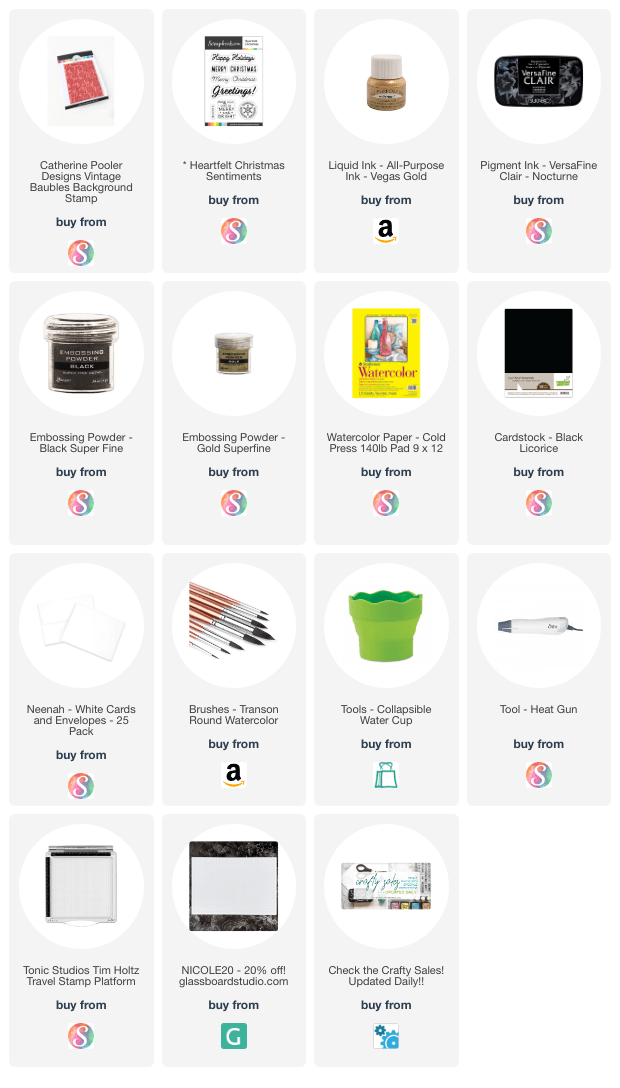Tap the Amazon icon under Transon watercolor brushes
Viewport: 620px width, 1088px height.
(x=233, y=774)
